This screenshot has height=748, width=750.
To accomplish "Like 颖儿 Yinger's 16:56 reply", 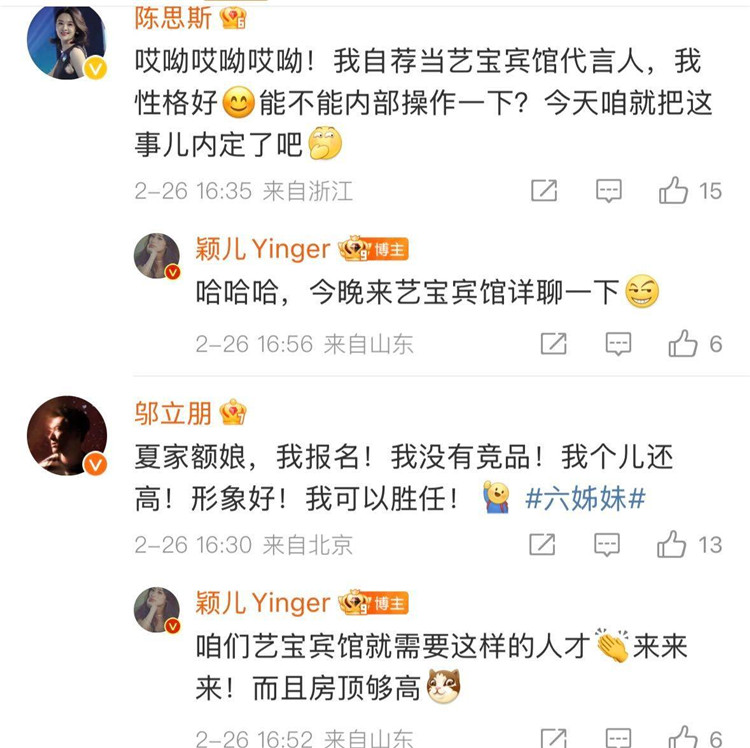I will (x=684, y=344).
